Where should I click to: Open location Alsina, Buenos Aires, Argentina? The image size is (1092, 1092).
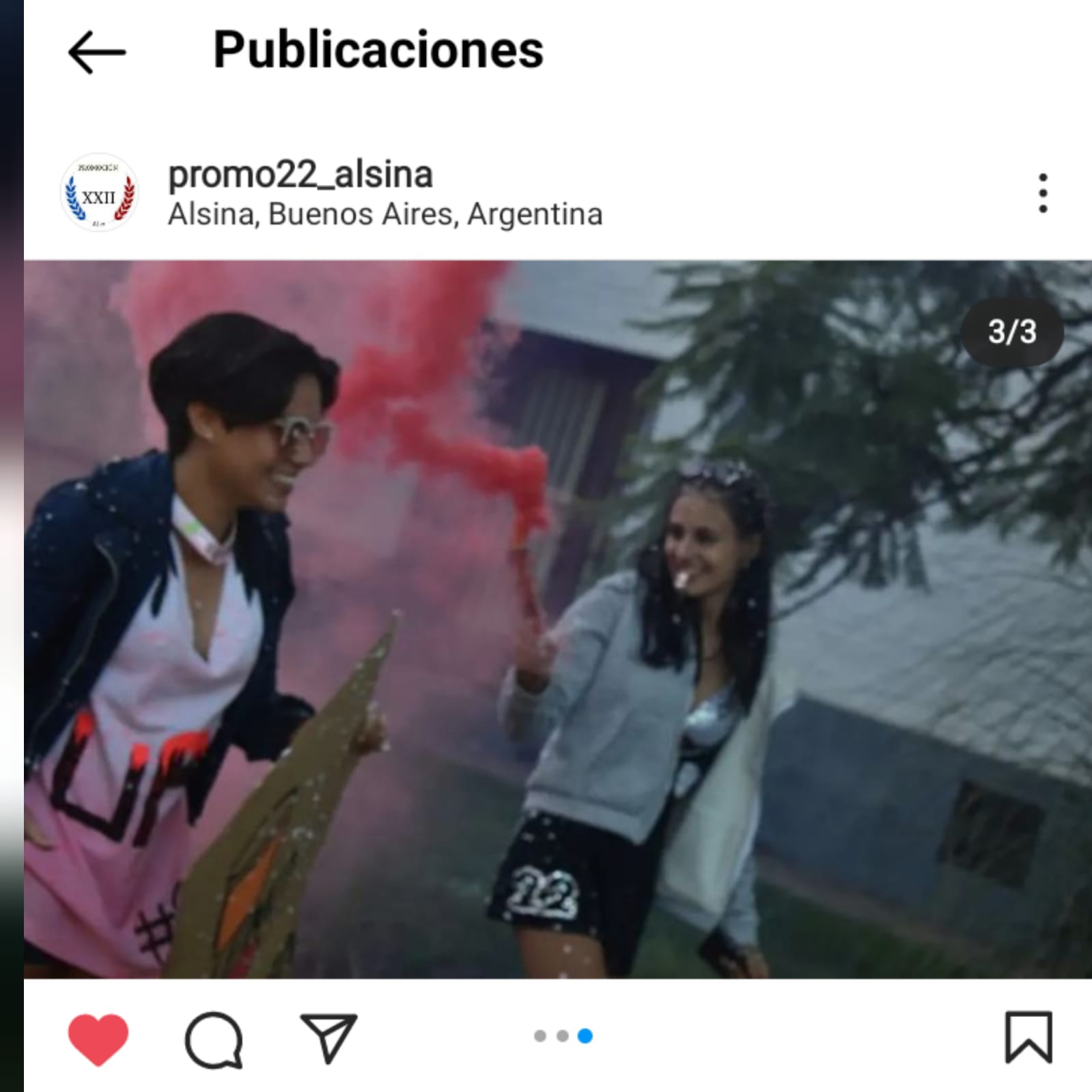point(385,214)
